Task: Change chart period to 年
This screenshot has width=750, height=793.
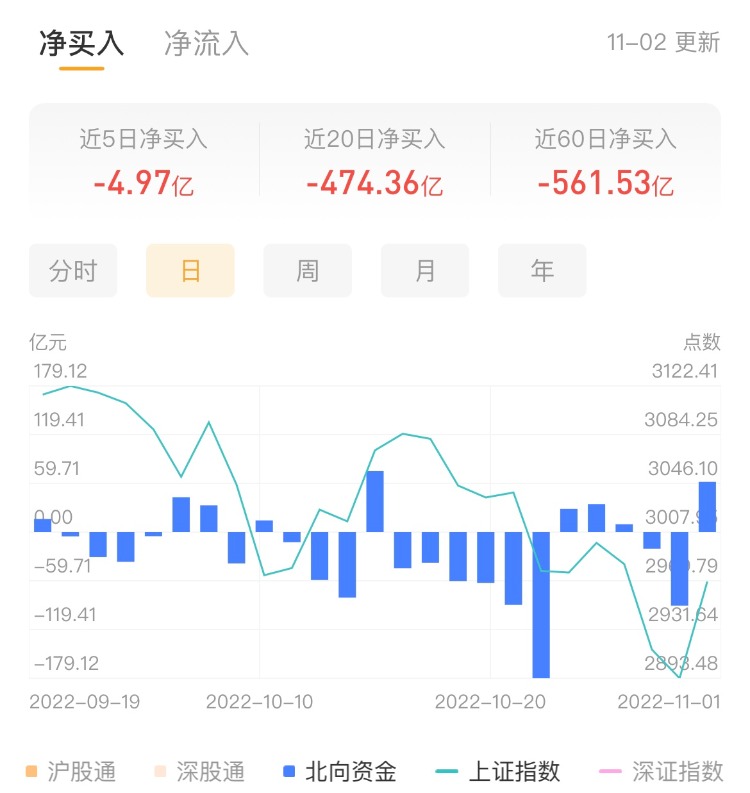Action: pyautogui.click(x=542, y=271)
